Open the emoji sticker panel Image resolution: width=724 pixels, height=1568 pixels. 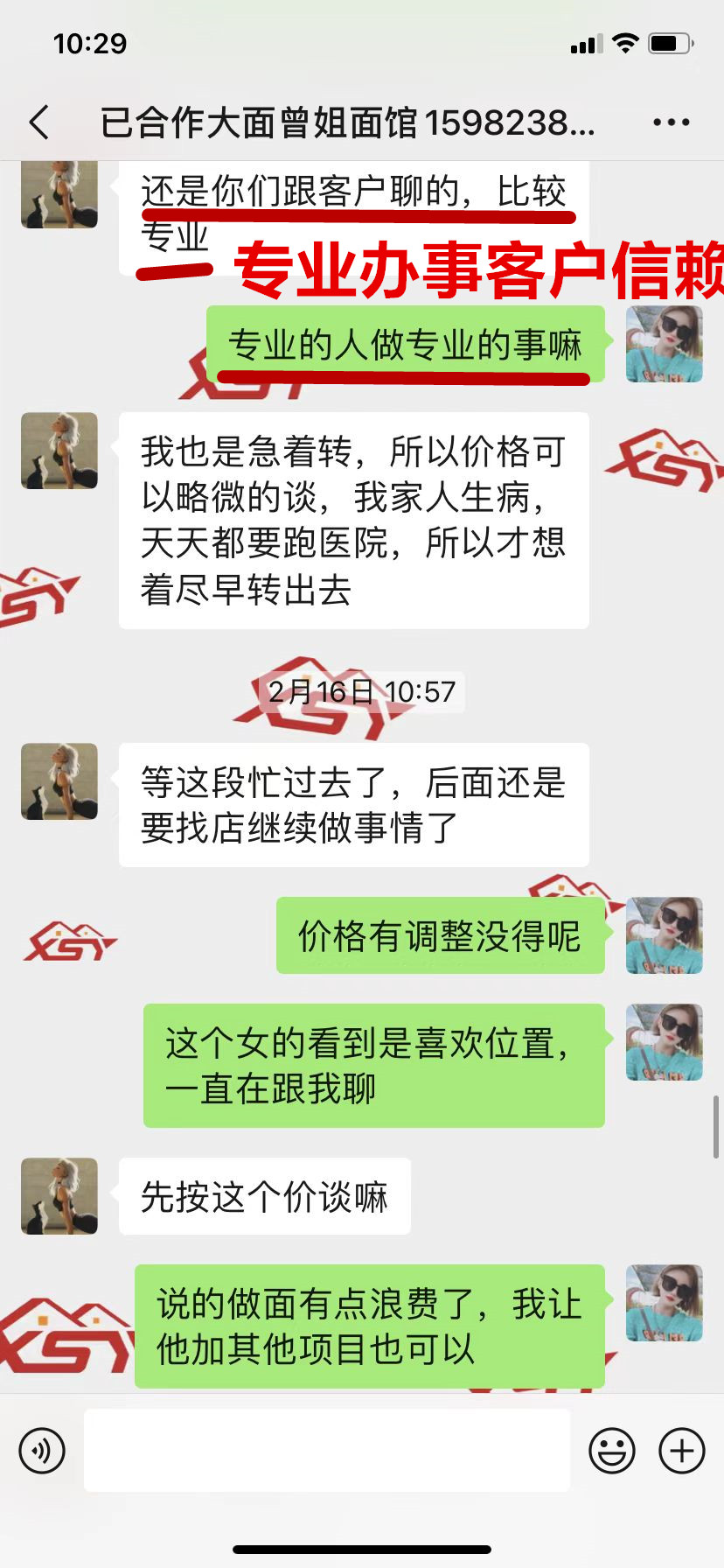(x=611, y=1451)
